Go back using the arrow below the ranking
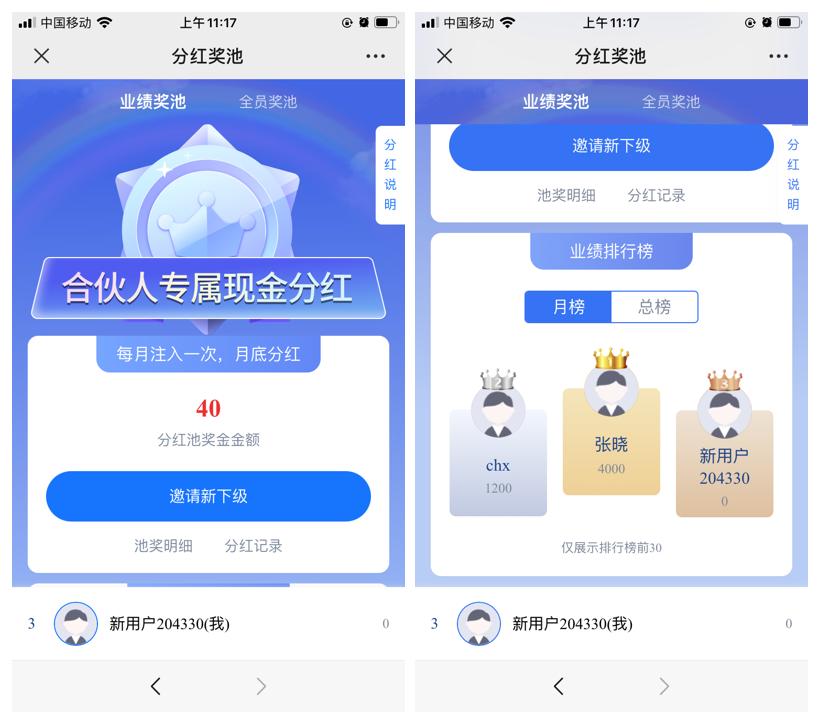 point(558,686)
